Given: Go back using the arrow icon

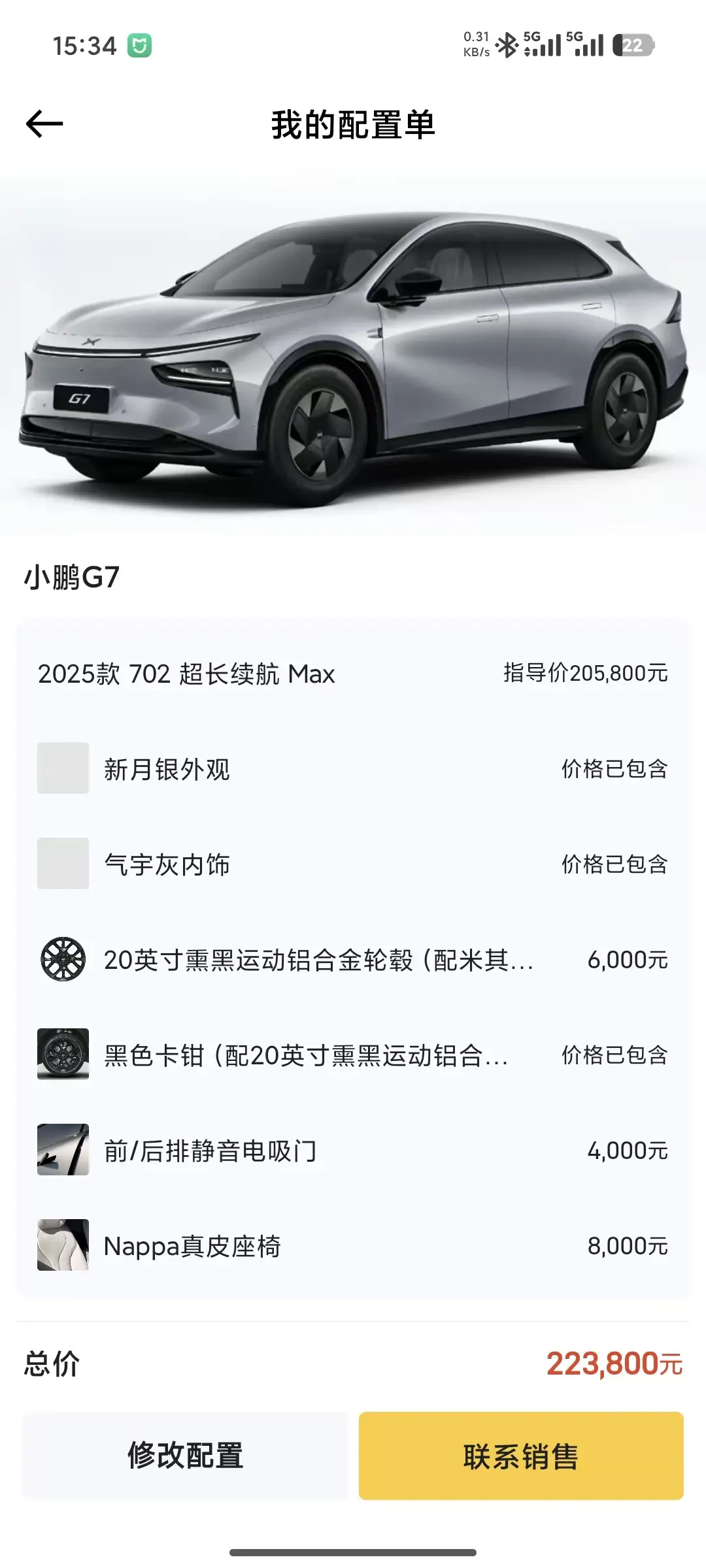Looking at the screenshot, I should [x=44, y=124].
